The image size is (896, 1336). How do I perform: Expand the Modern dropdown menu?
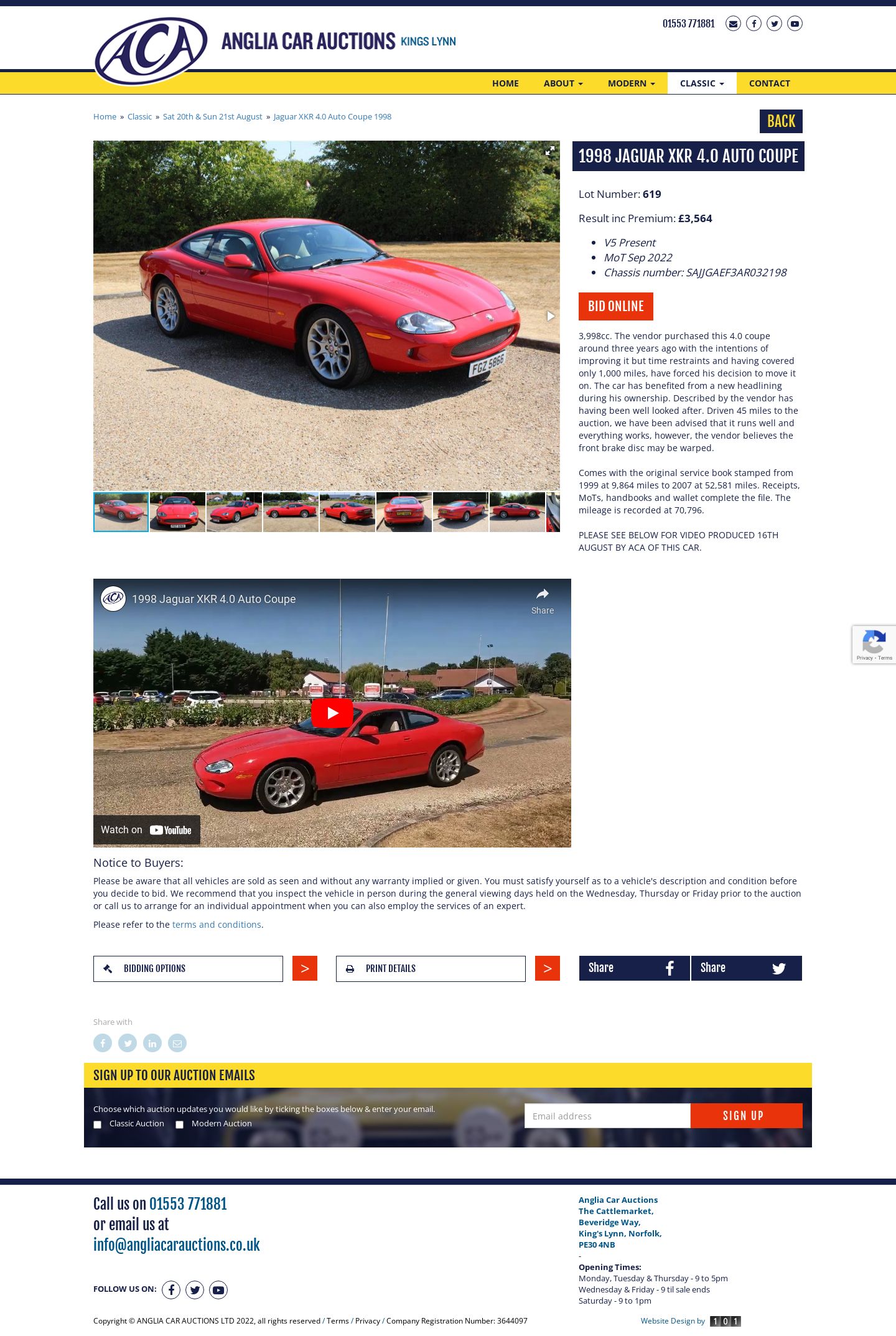(x=631, y=83)
